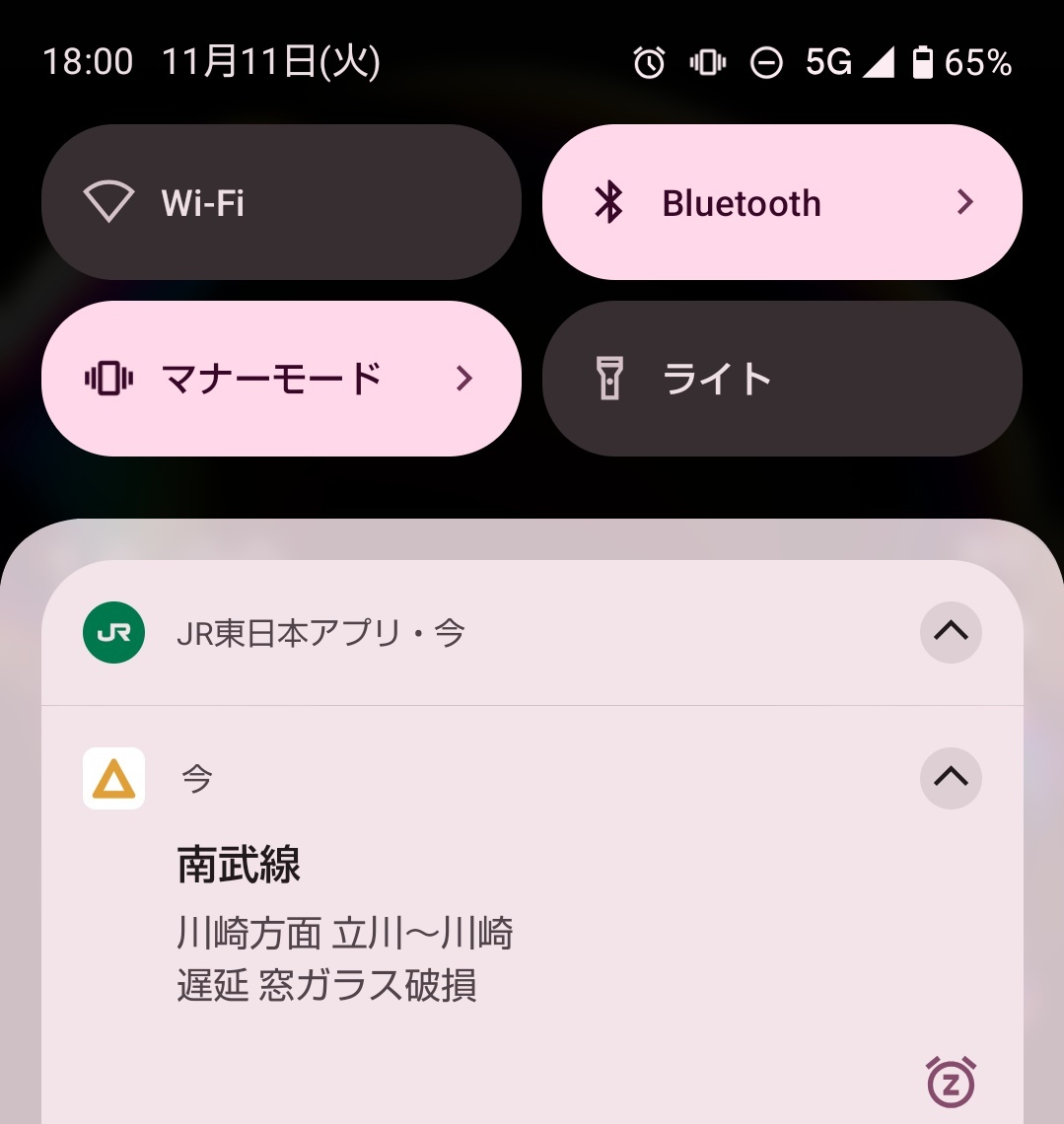Collapse the 南武線 delay notification

[951, 778]
